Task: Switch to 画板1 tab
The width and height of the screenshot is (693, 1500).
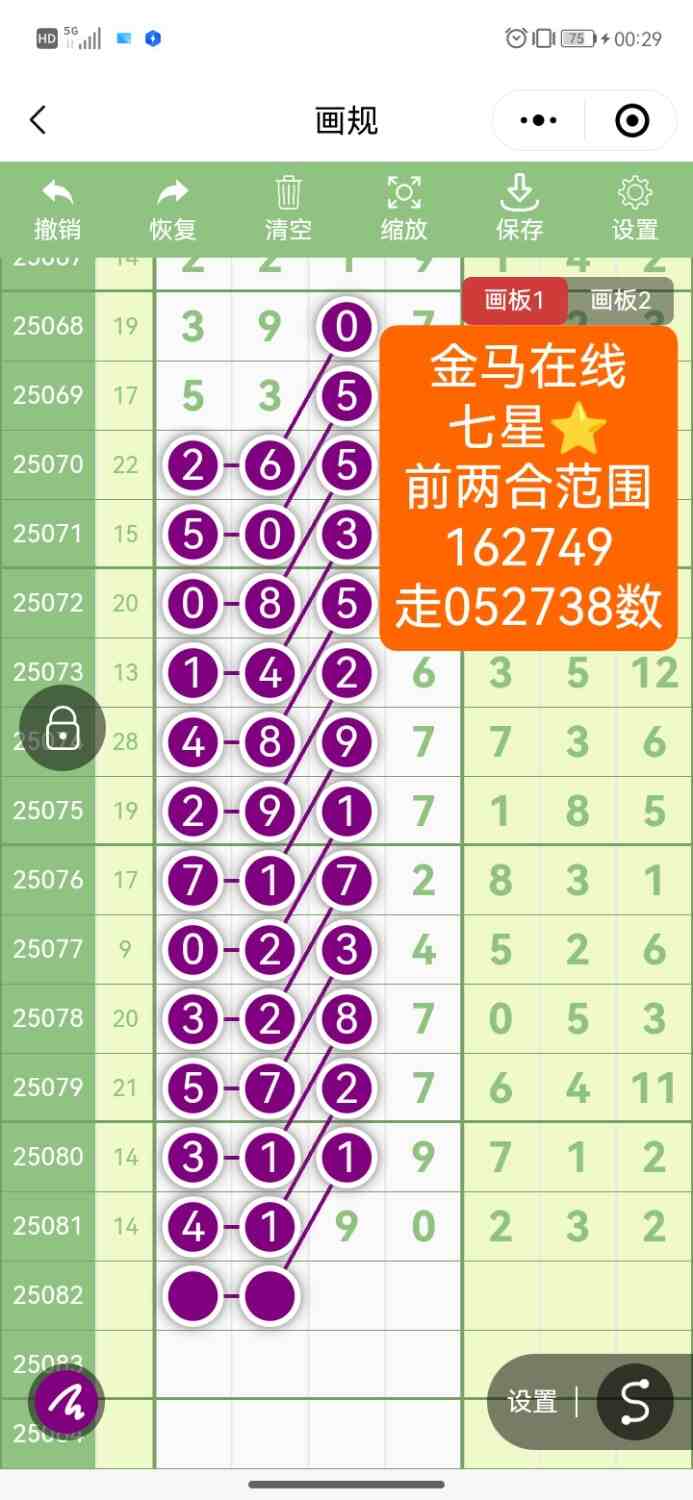Action: 514,300
